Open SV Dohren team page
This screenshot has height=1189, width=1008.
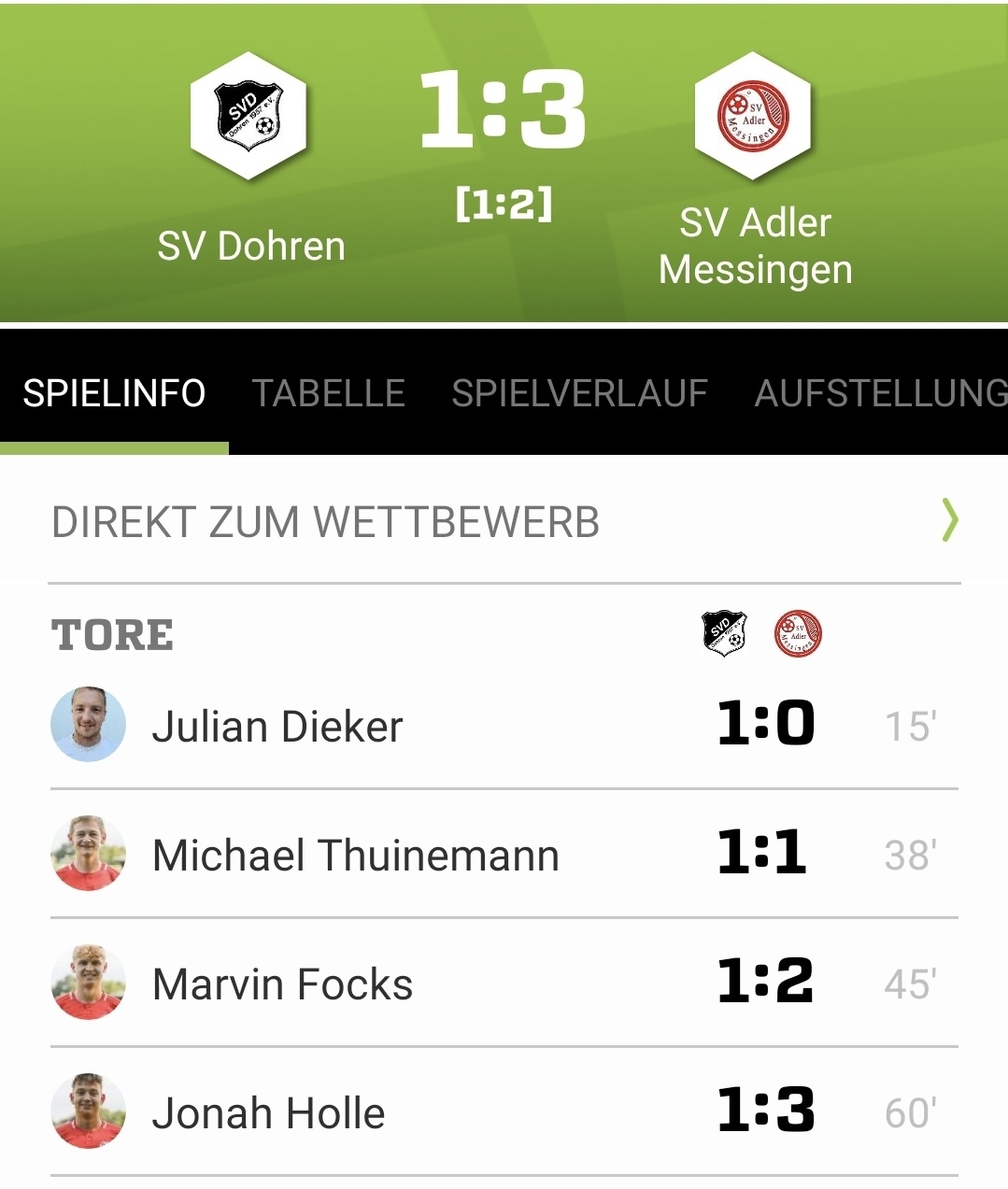coord(249,117)
